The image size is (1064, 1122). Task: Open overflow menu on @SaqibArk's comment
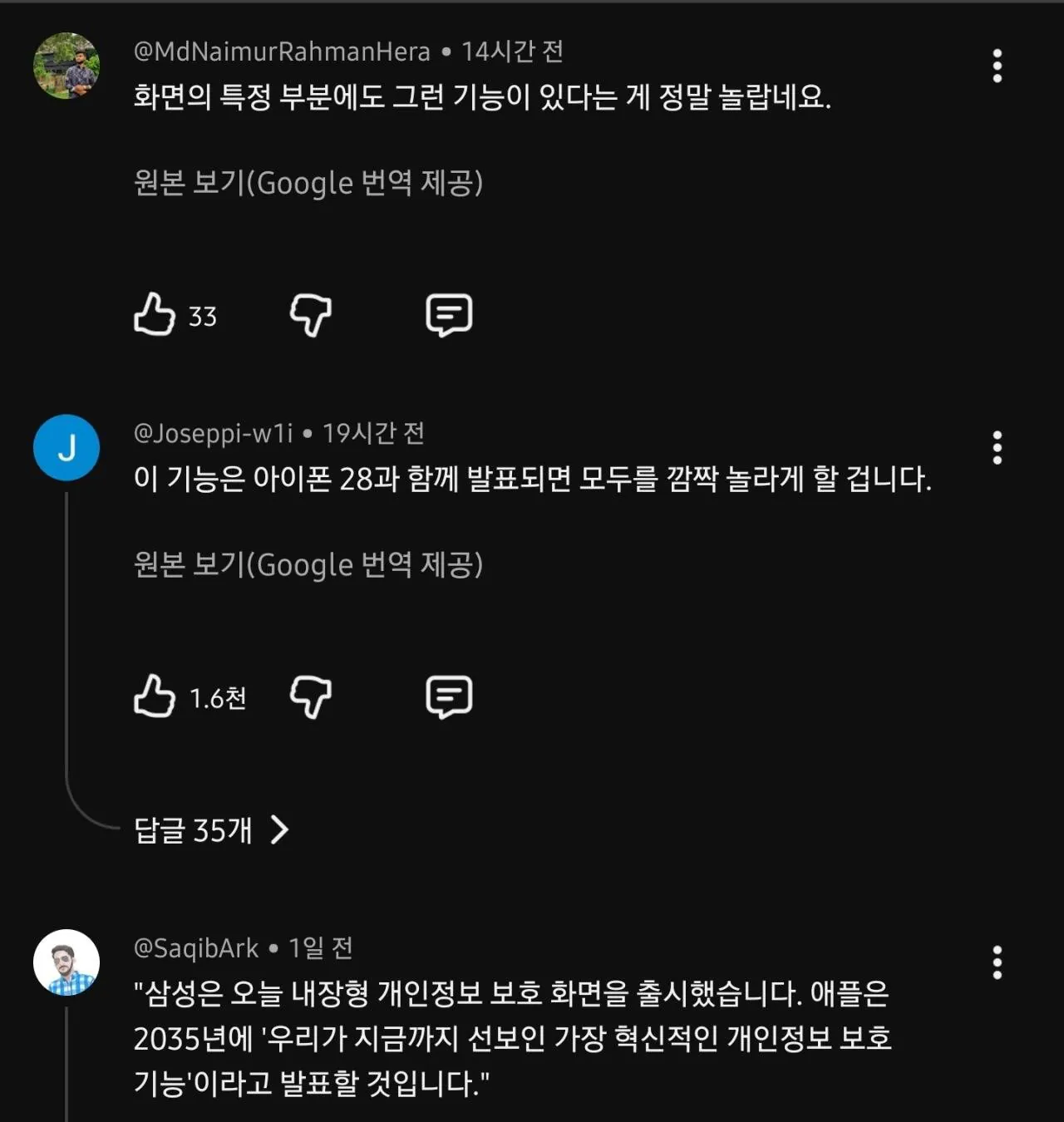(997, 962)
